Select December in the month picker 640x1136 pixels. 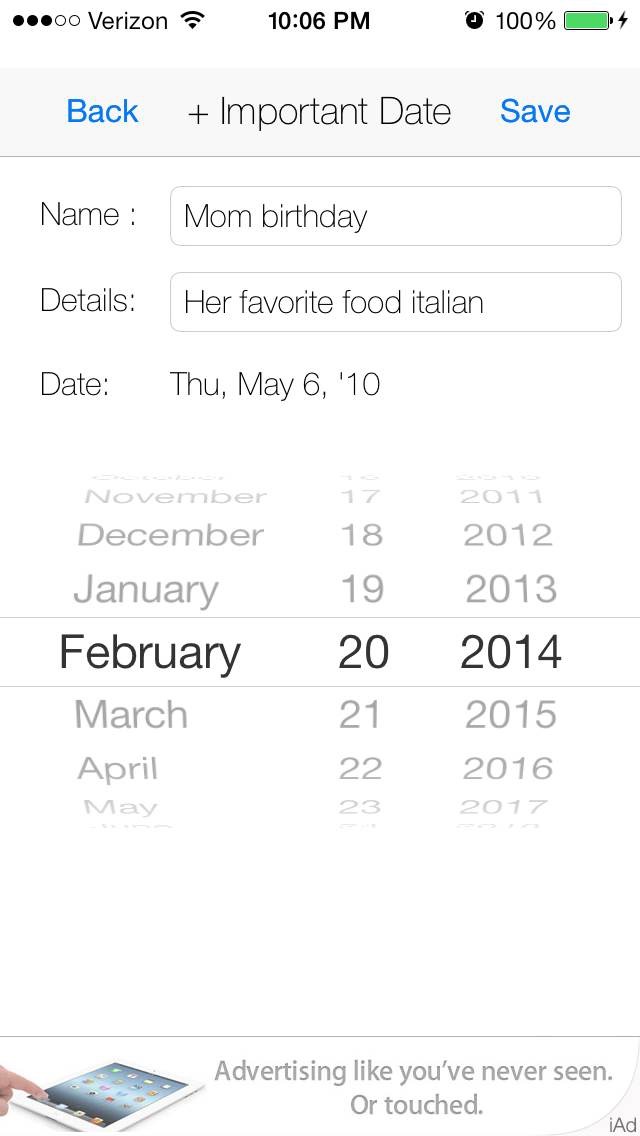[170, 535]
